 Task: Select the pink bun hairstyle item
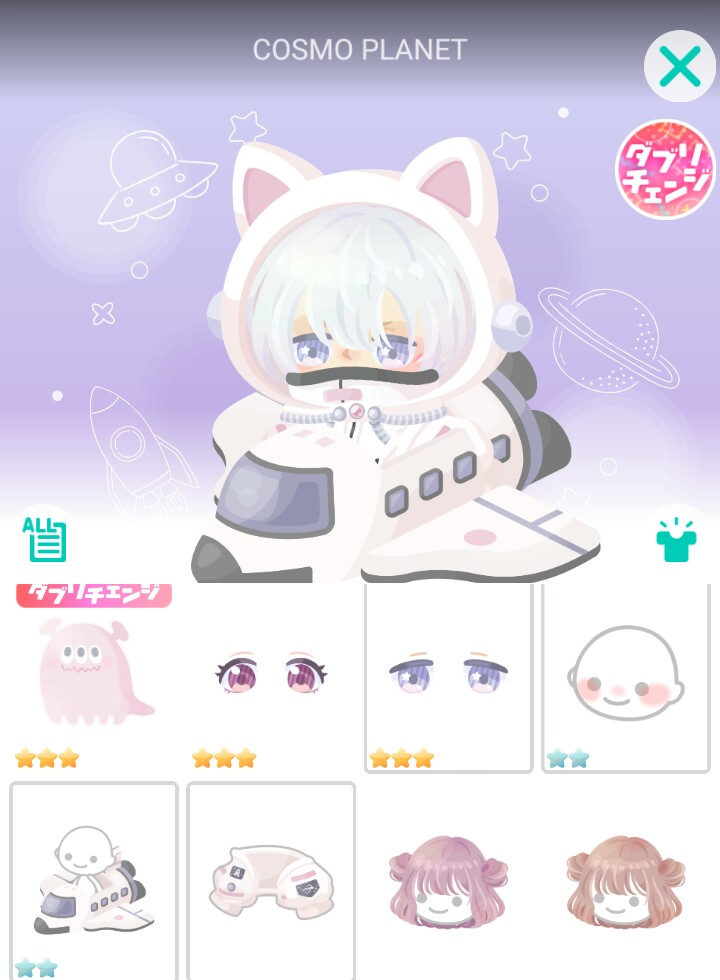pos(448,880)
